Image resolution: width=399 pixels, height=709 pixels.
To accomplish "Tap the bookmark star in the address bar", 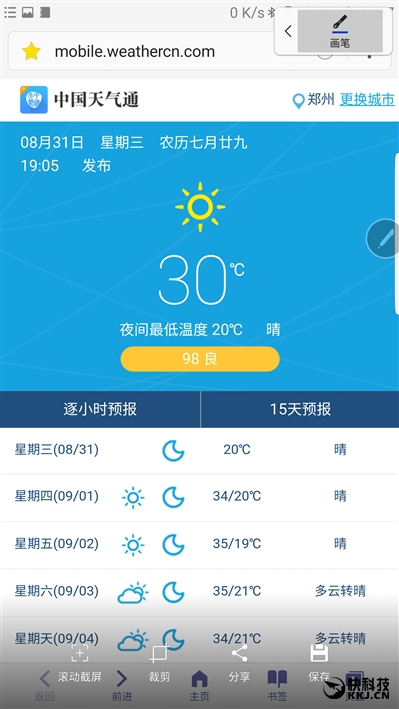I will [x=31, y=52].
